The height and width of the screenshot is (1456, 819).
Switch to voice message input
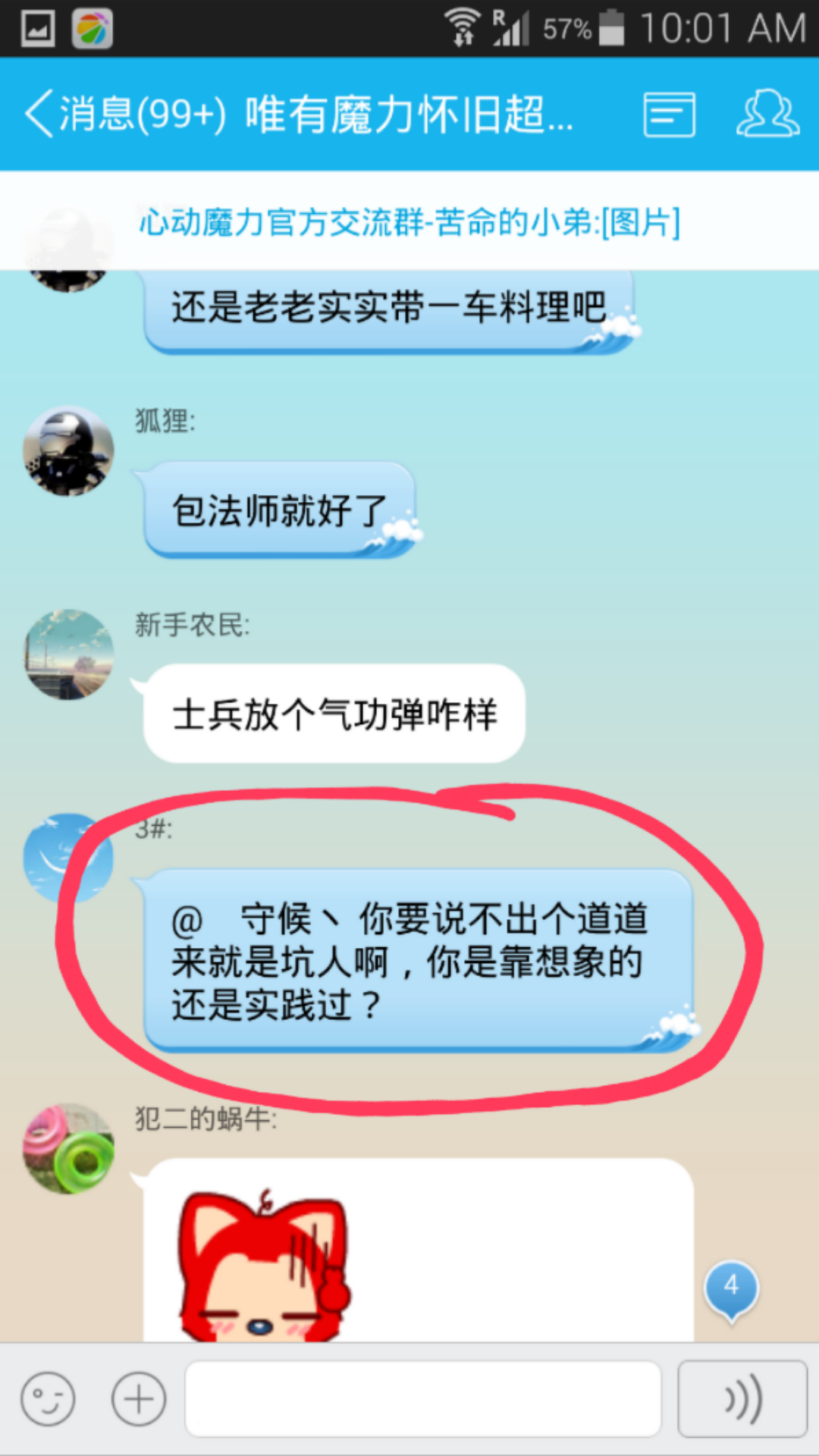(x=742, y=1399)
